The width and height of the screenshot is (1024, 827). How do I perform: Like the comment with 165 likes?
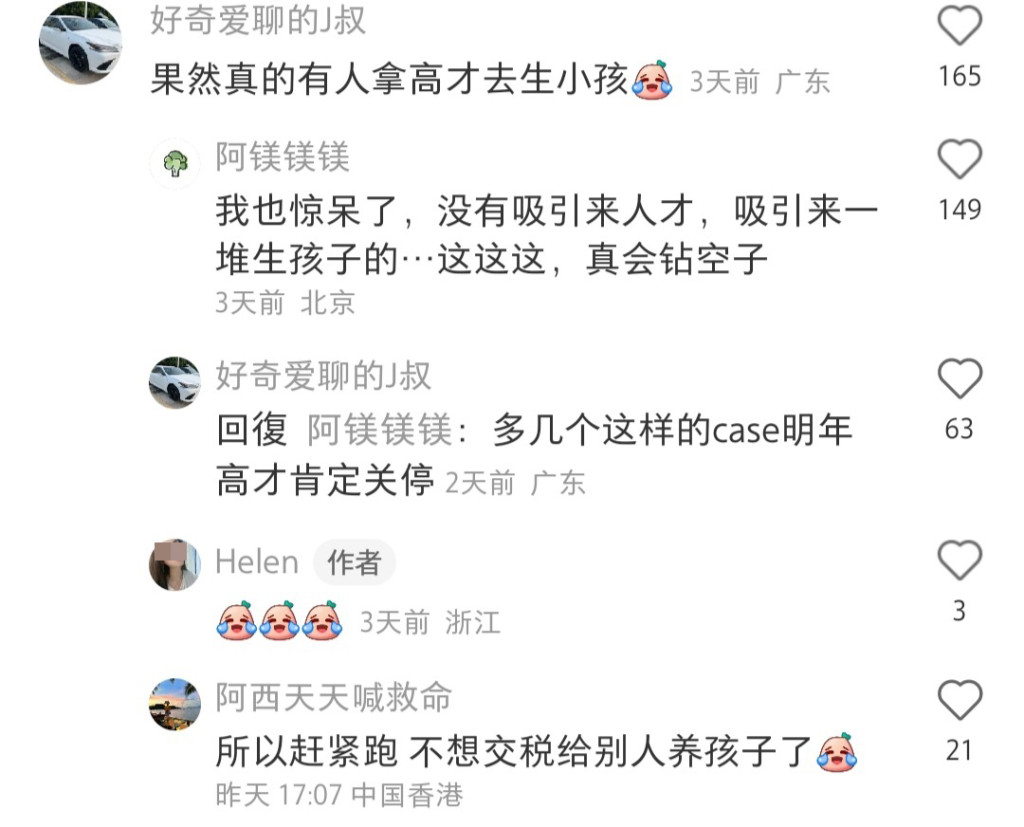(x=960, y=27)
